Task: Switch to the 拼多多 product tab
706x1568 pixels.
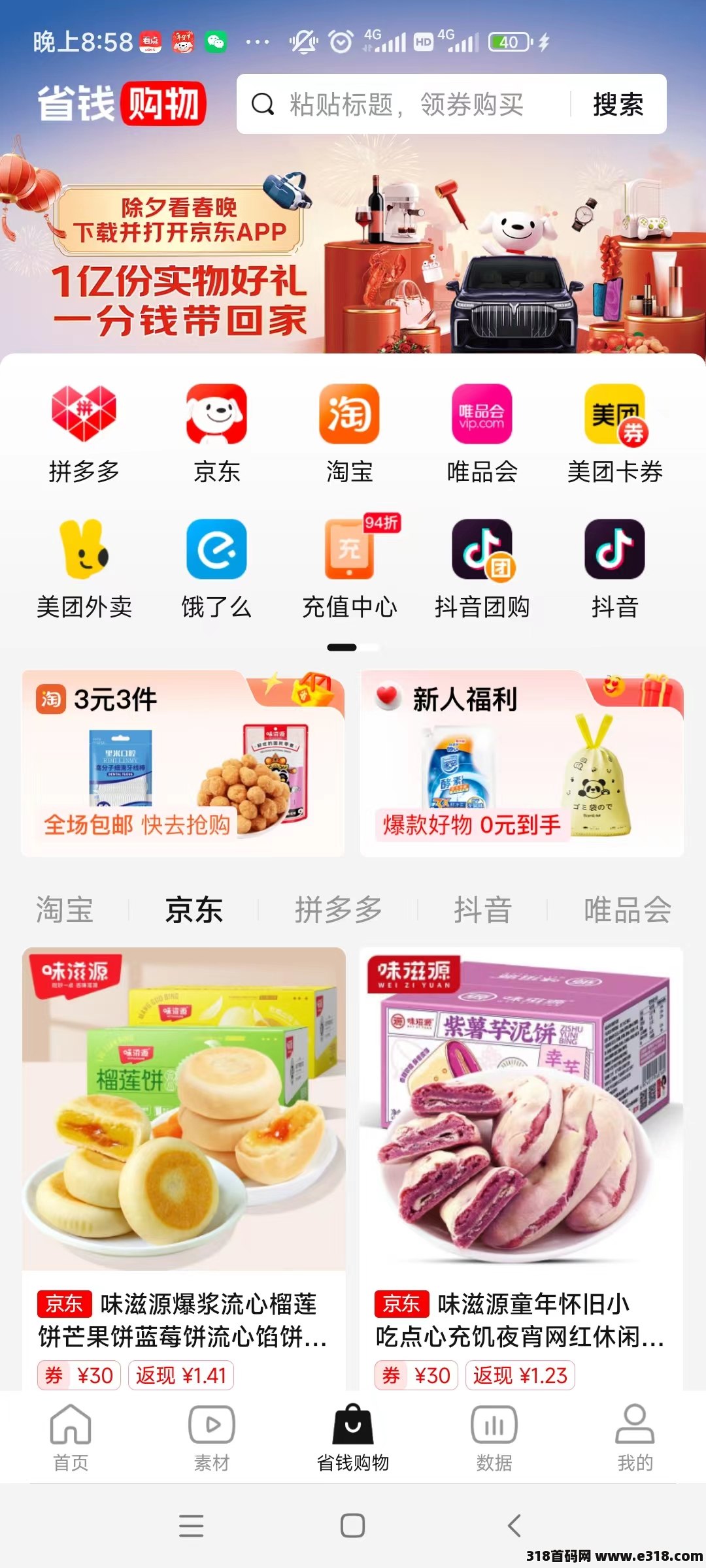Action: pos(338,909)
